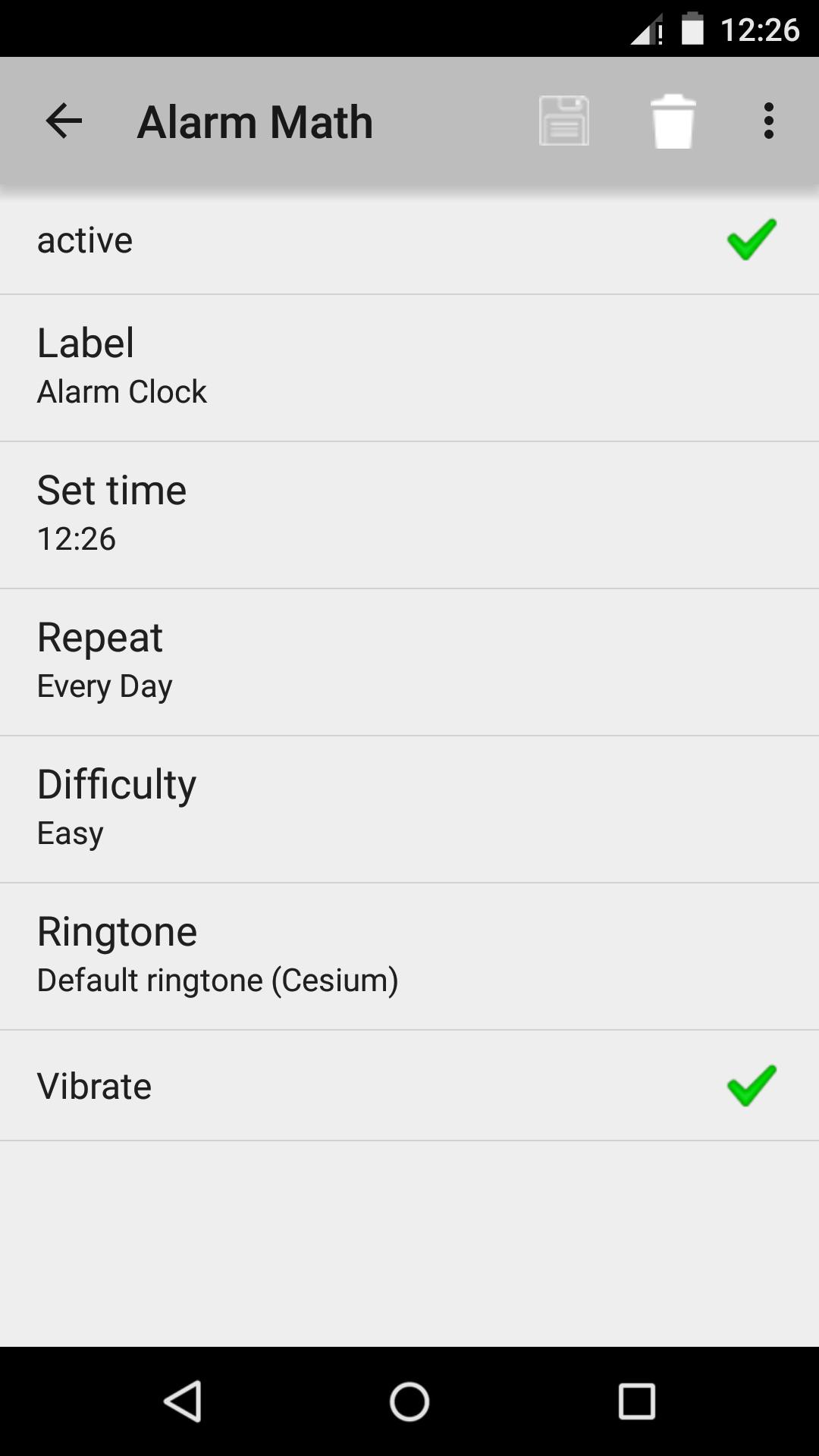Tap the back arrow next to Alarm Math
819x1456 pixels.
pyautogui.click(x=62, y=121)
